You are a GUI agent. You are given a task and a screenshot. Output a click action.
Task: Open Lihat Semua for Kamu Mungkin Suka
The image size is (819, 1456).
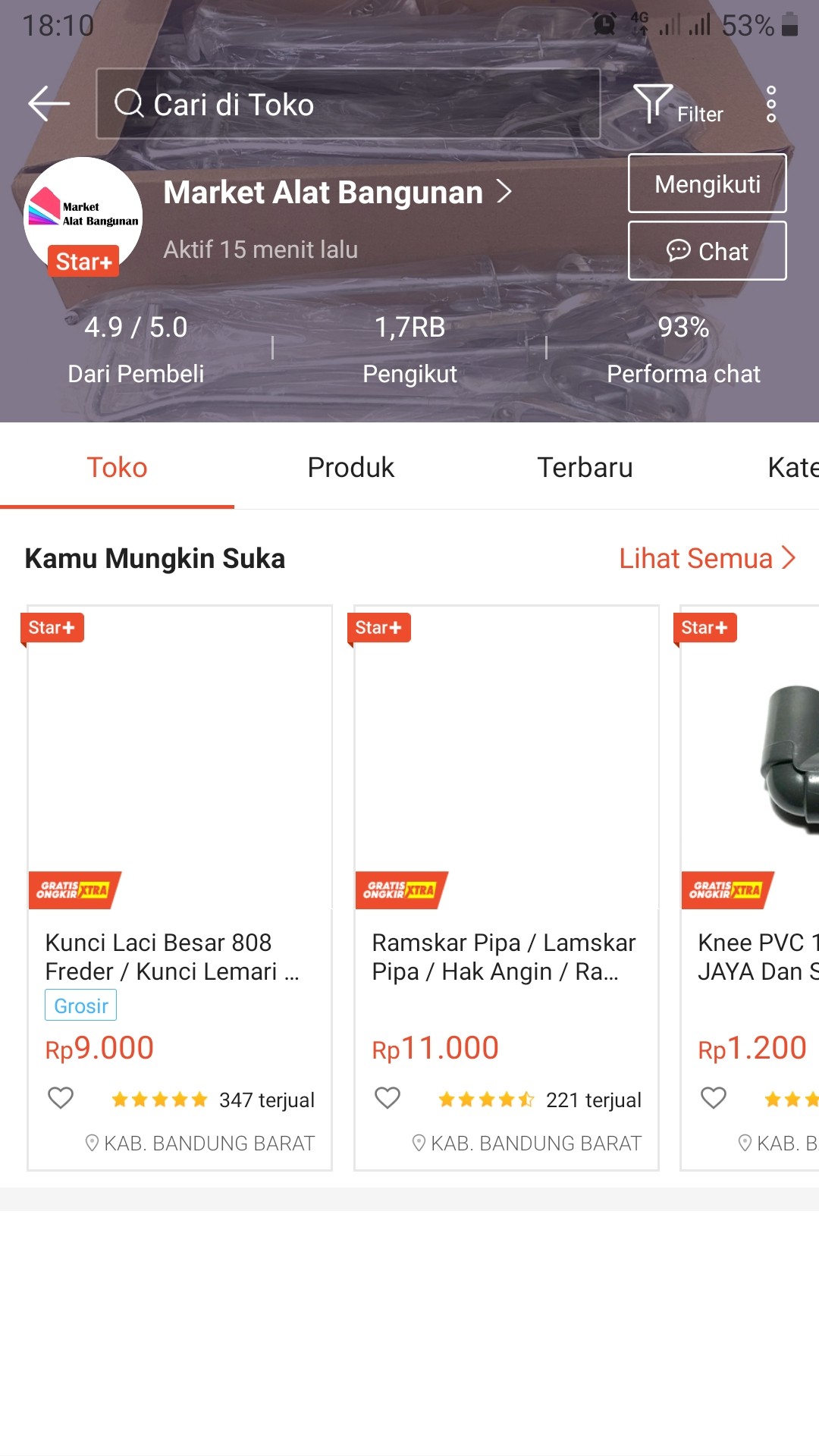[x=708, y=558]
